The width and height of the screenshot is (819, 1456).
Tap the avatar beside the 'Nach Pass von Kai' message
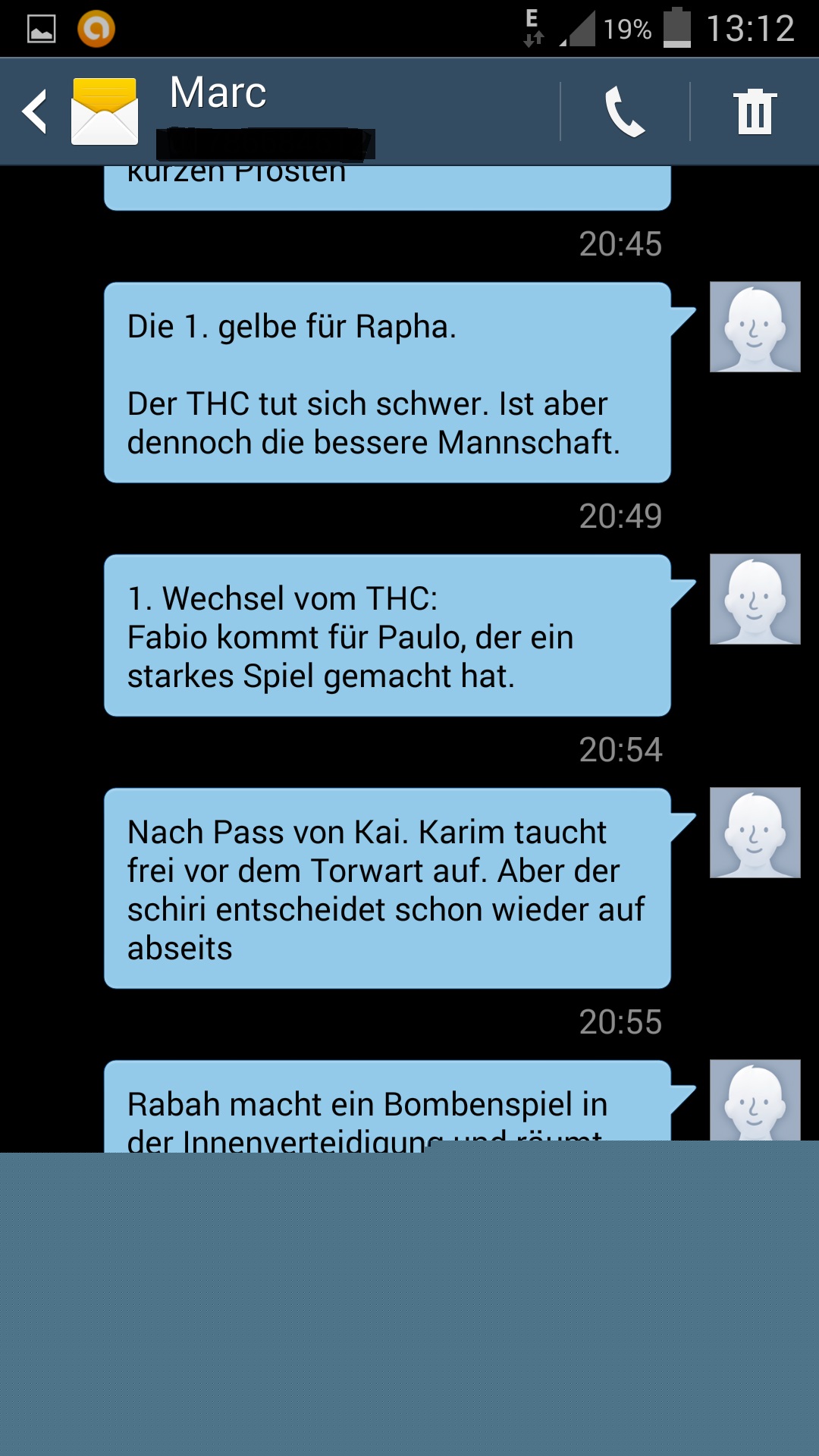[755, 833]
